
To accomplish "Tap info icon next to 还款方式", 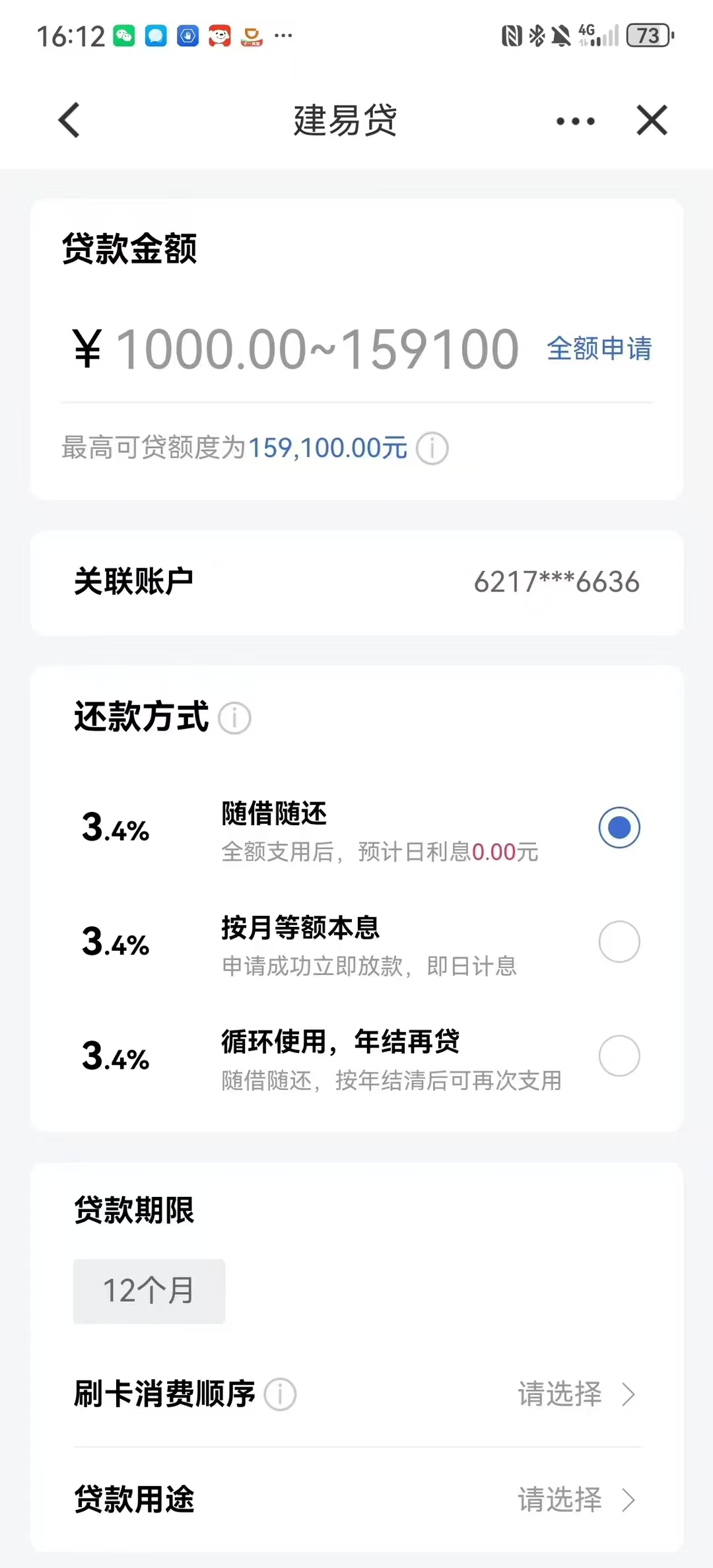I will (x=234, y=718).
